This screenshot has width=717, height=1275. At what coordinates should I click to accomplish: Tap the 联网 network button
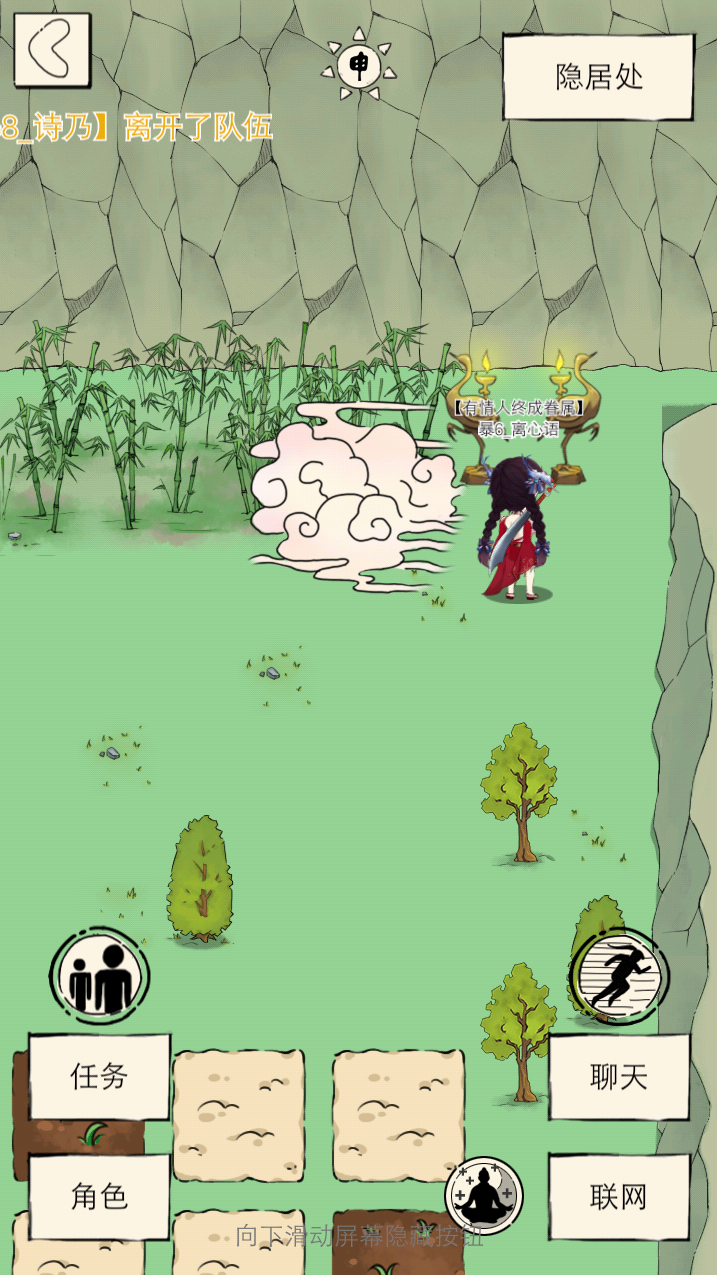coord(619,1196)
